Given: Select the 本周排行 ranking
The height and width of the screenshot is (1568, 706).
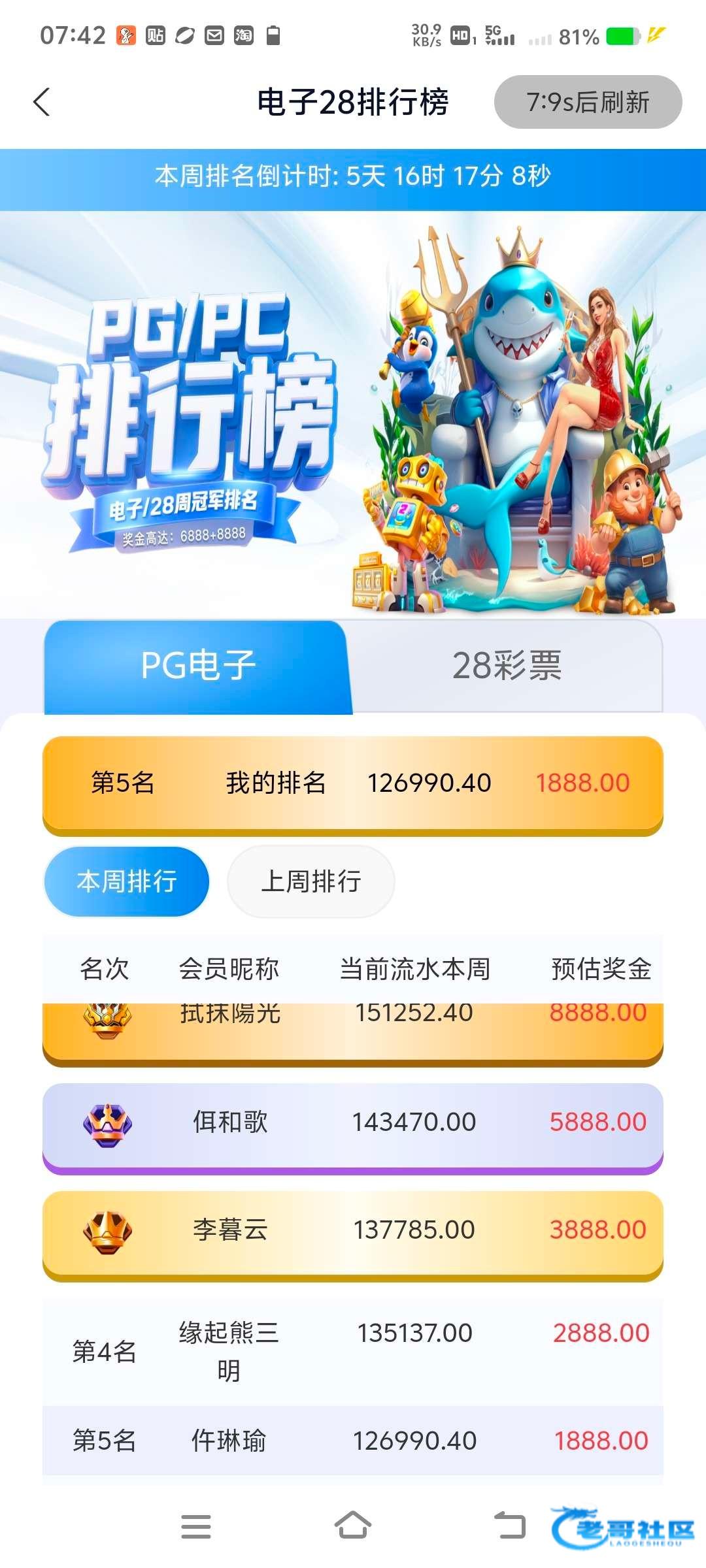Looking at the screenshot, I should 127,881.
